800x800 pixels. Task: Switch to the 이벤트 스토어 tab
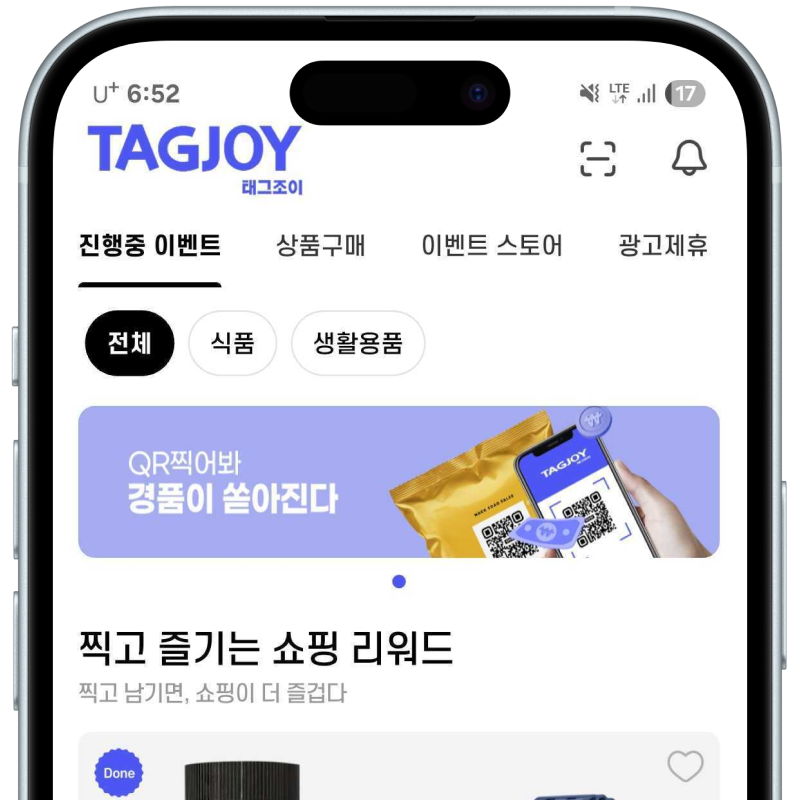(x=492, y=246)
